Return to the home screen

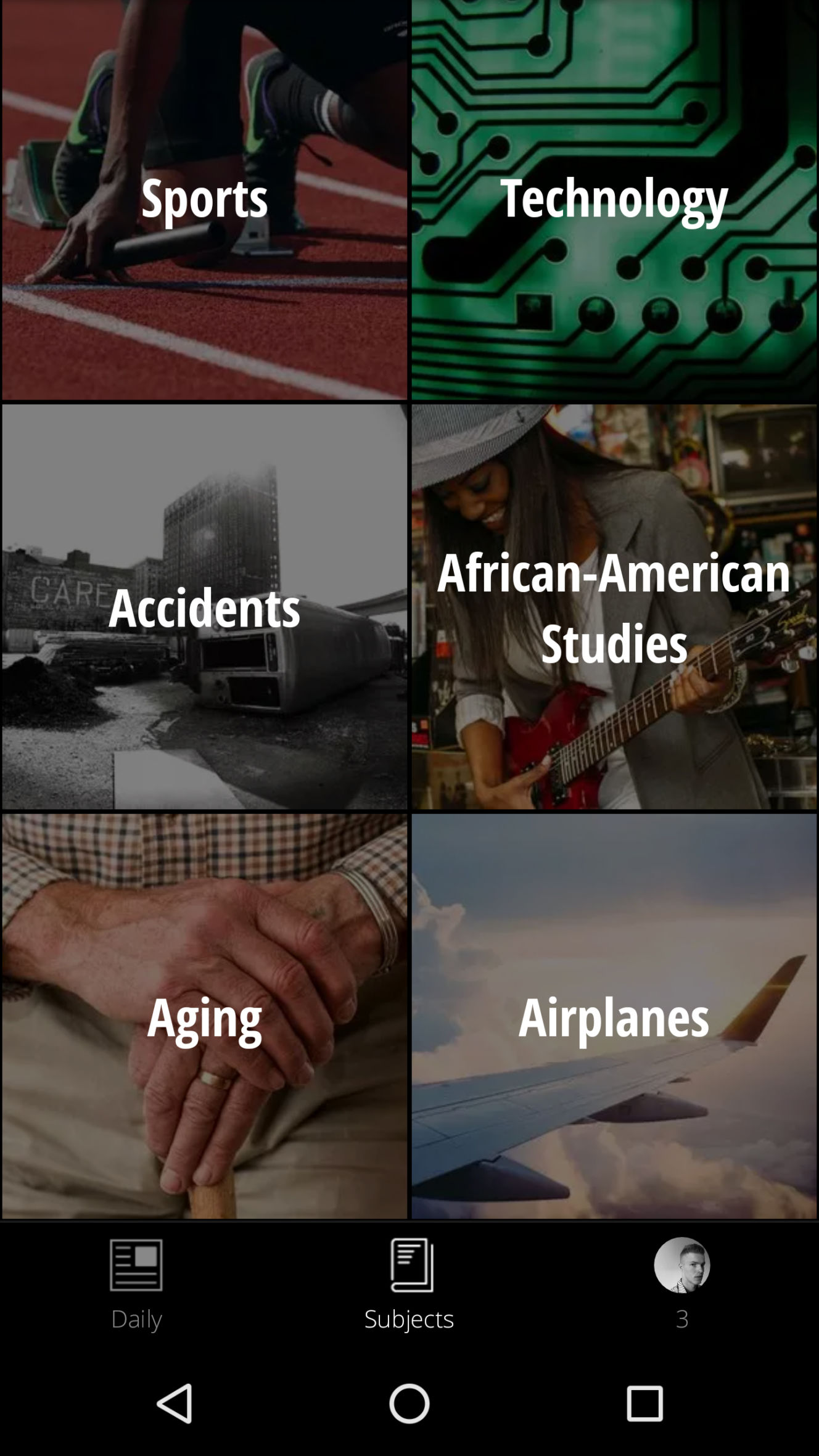[409, 1403]
